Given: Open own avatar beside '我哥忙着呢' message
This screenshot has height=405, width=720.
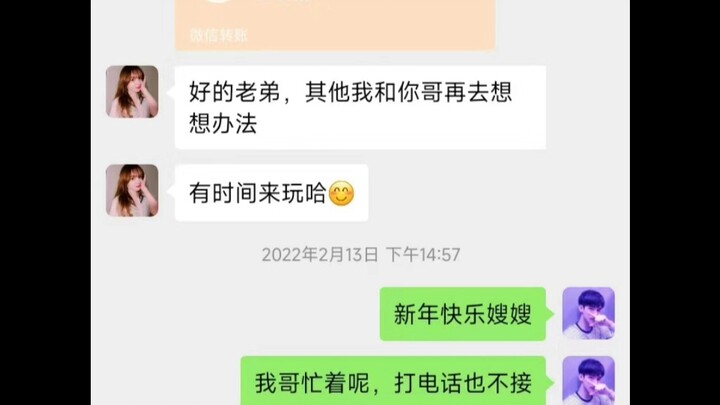Looking at the screenshot, I should point(588,381).
